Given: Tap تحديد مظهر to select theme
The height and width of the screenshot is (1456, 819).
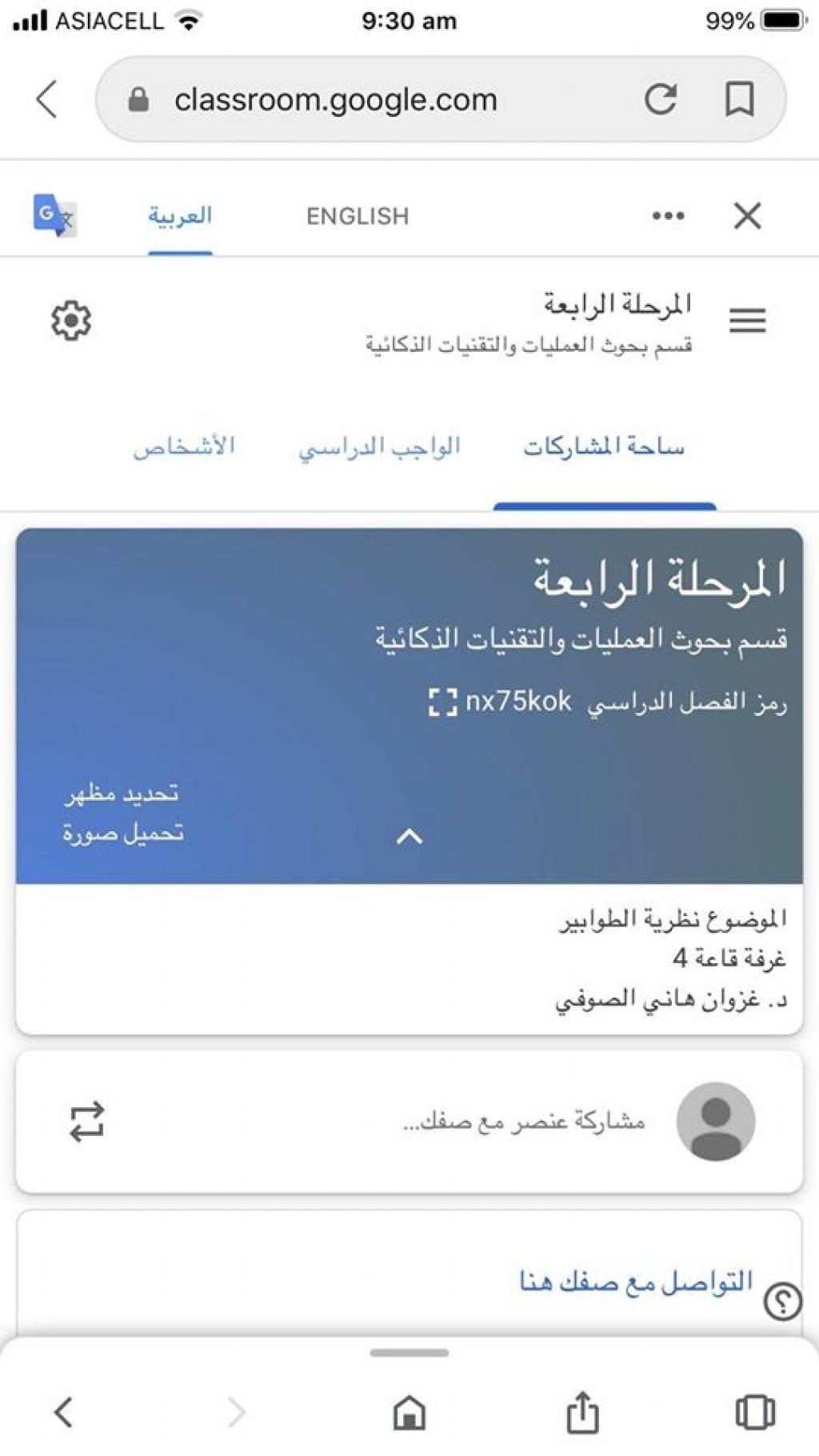Looking at the screenshot, I should [x=122, y=794].
